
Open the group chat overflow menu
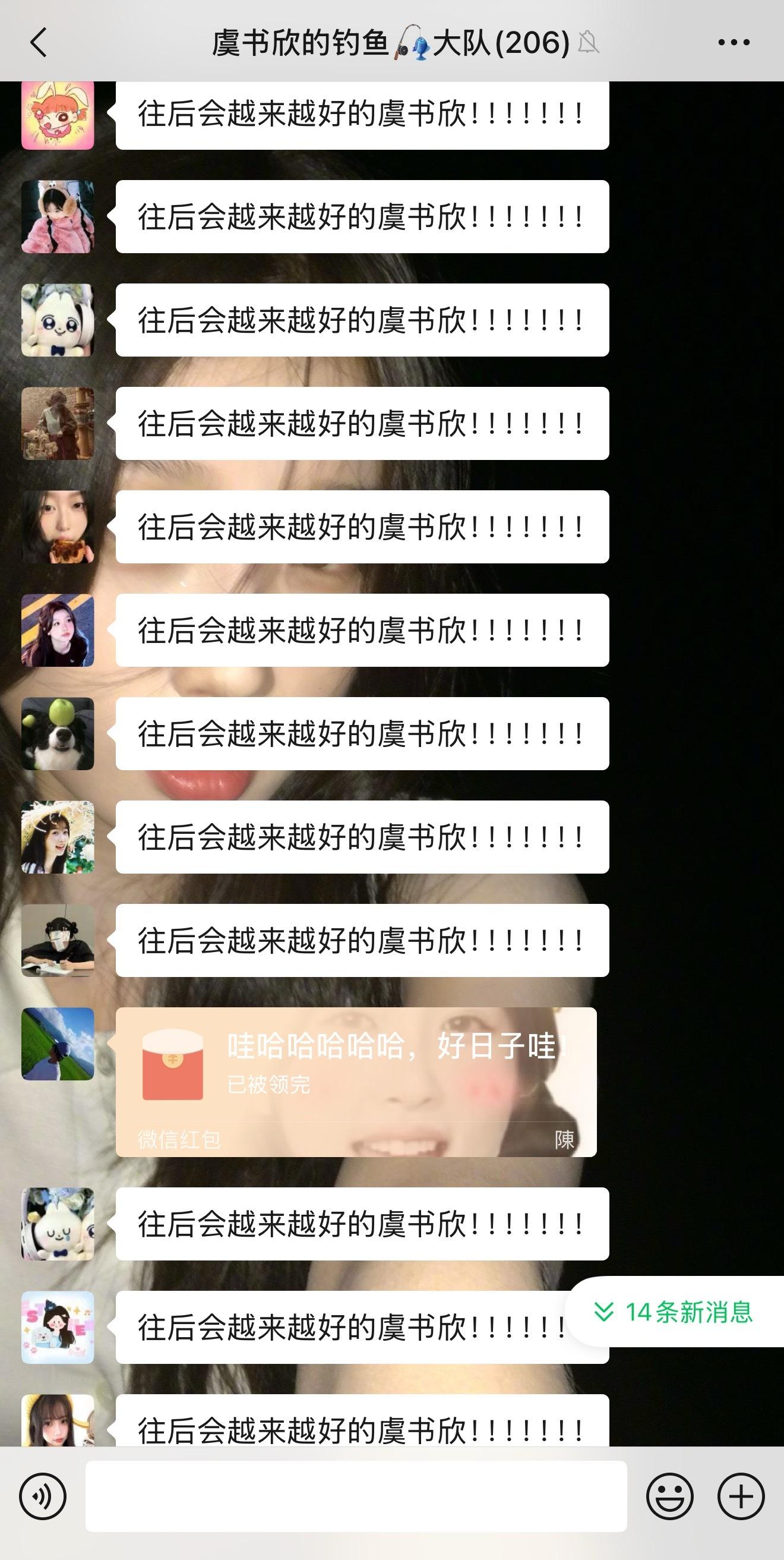[x=734, y=42]
